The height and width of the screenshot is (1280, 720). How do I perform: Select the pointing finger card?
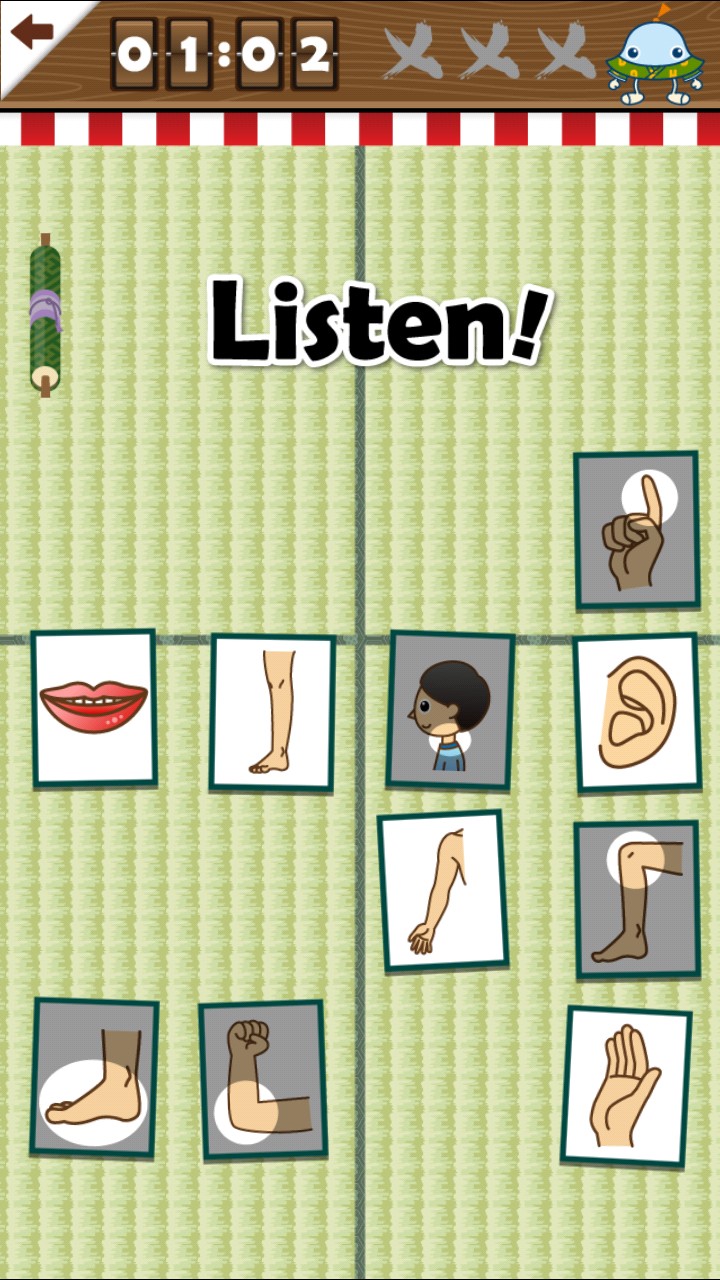pyautogui.click(x=636, y=530)
